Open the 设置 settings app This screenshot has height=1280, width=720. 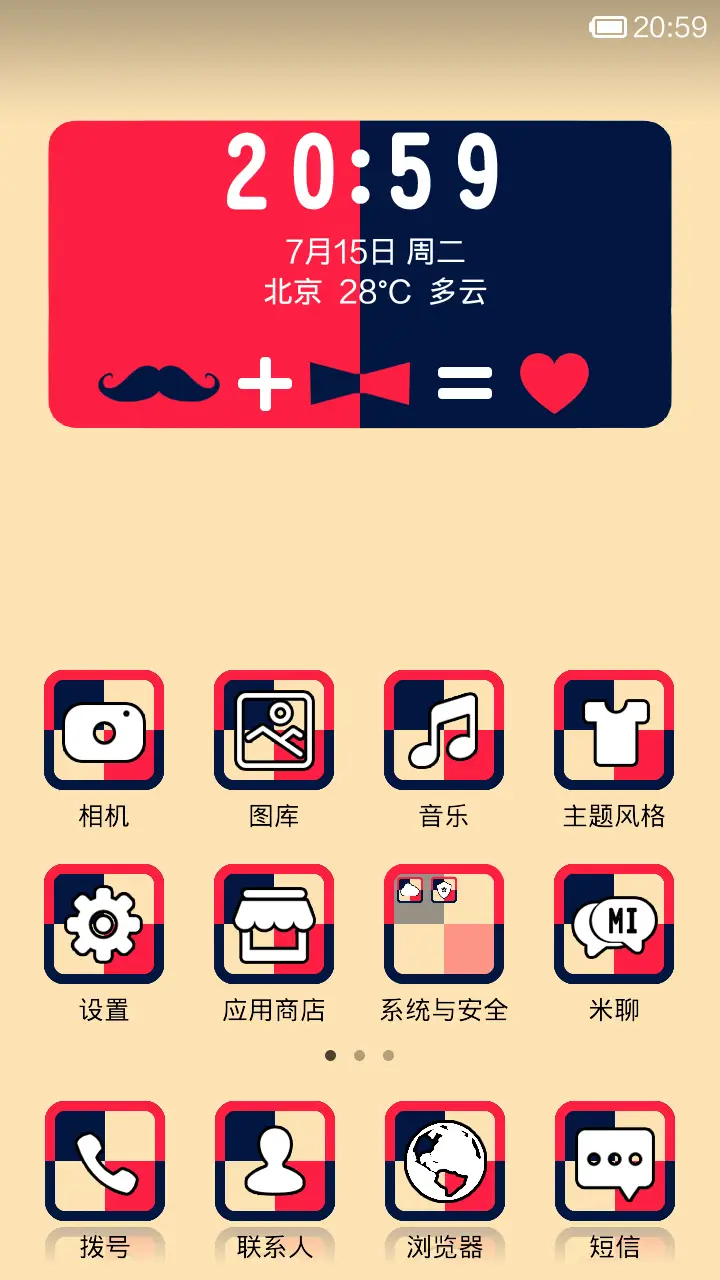104,924
